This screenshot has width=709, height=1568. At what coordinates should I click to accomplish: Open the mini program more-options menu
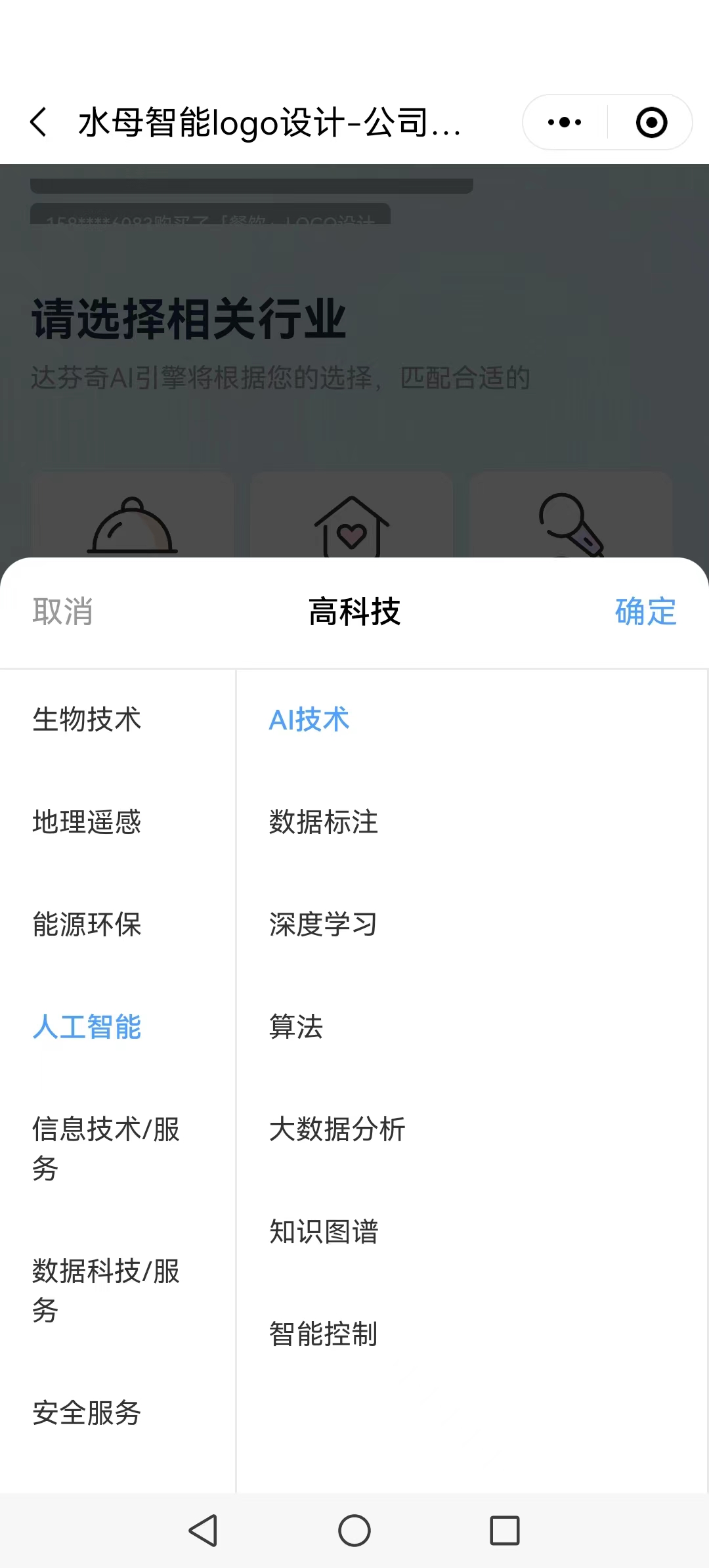tap(565, 122)
